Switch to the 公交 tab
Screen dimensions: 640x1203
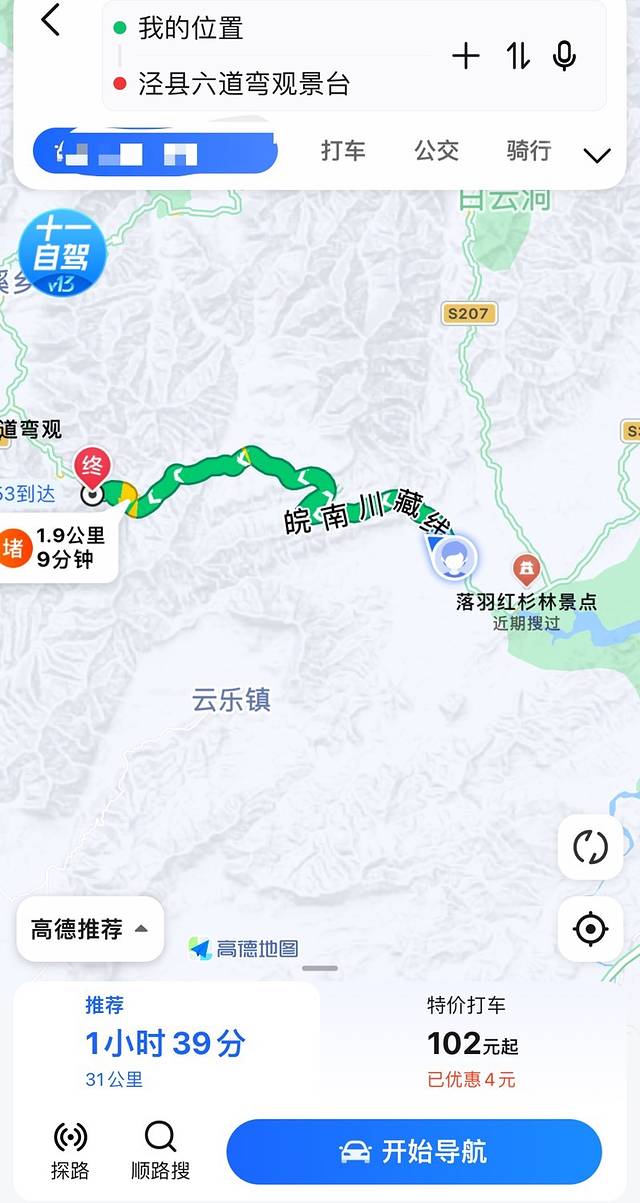(437, 151)
